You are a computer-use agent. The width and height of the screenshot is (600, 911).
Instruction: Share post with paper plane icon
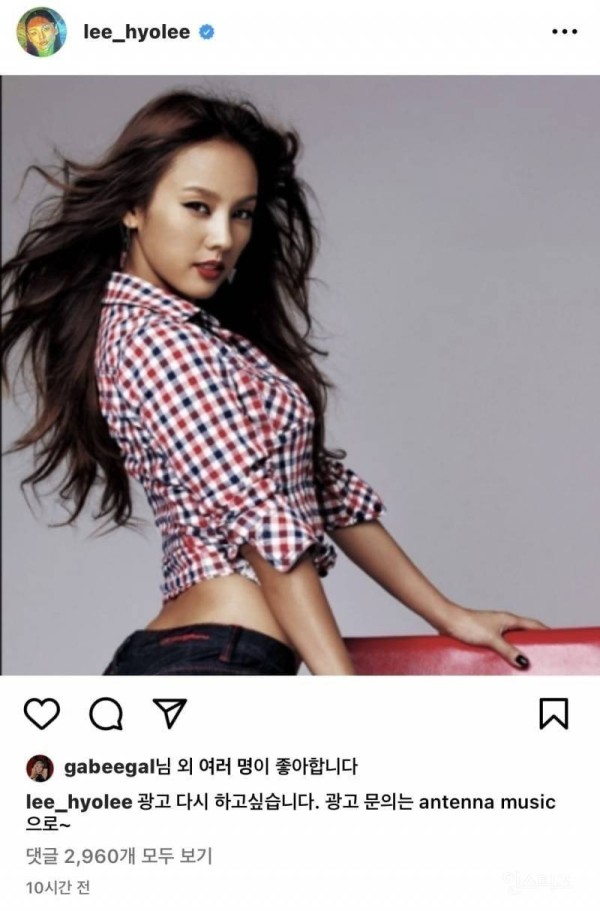click(x=166, y=712)
